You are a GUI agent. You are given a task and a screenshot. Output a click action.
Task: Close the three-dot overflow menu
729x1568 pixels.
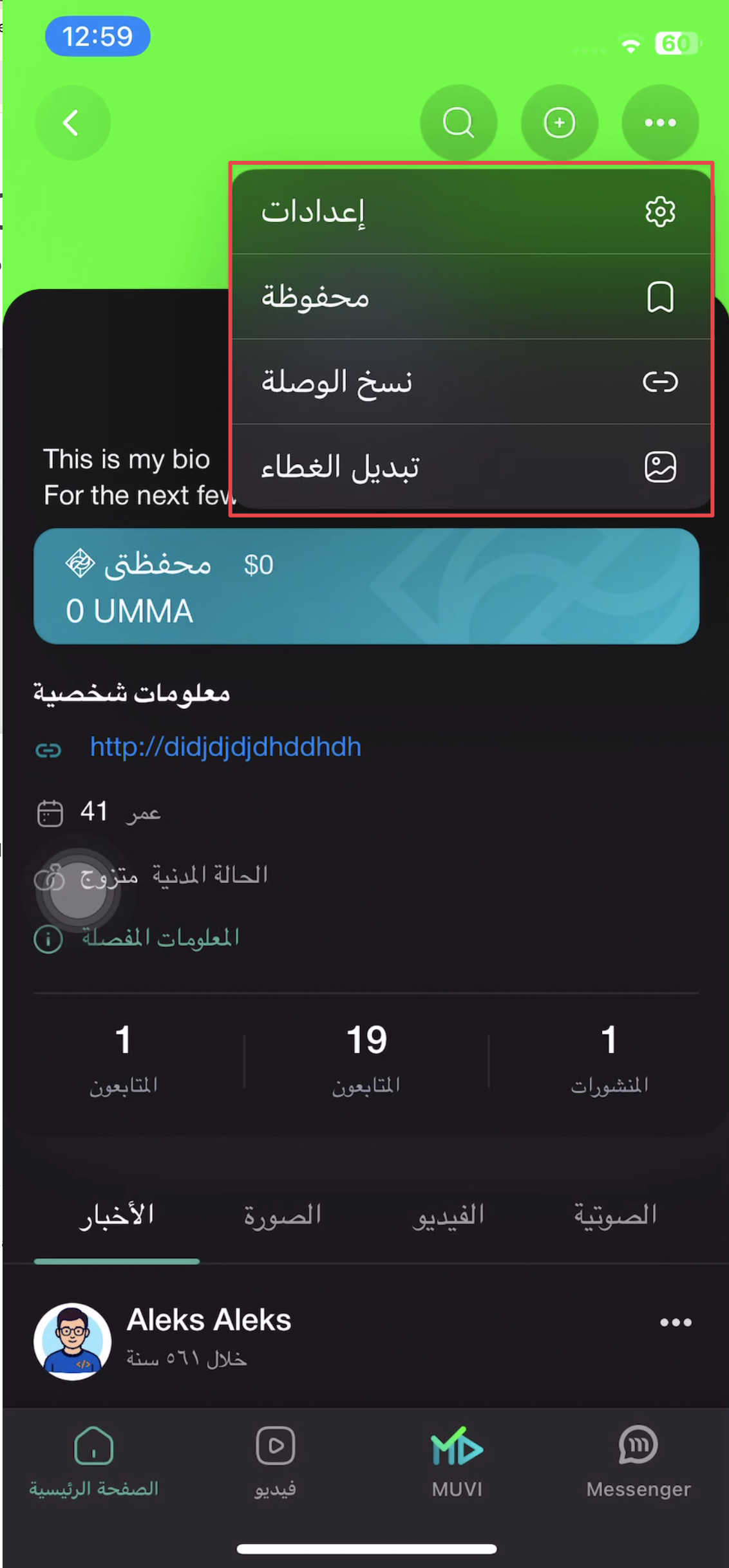coord(660,122)
